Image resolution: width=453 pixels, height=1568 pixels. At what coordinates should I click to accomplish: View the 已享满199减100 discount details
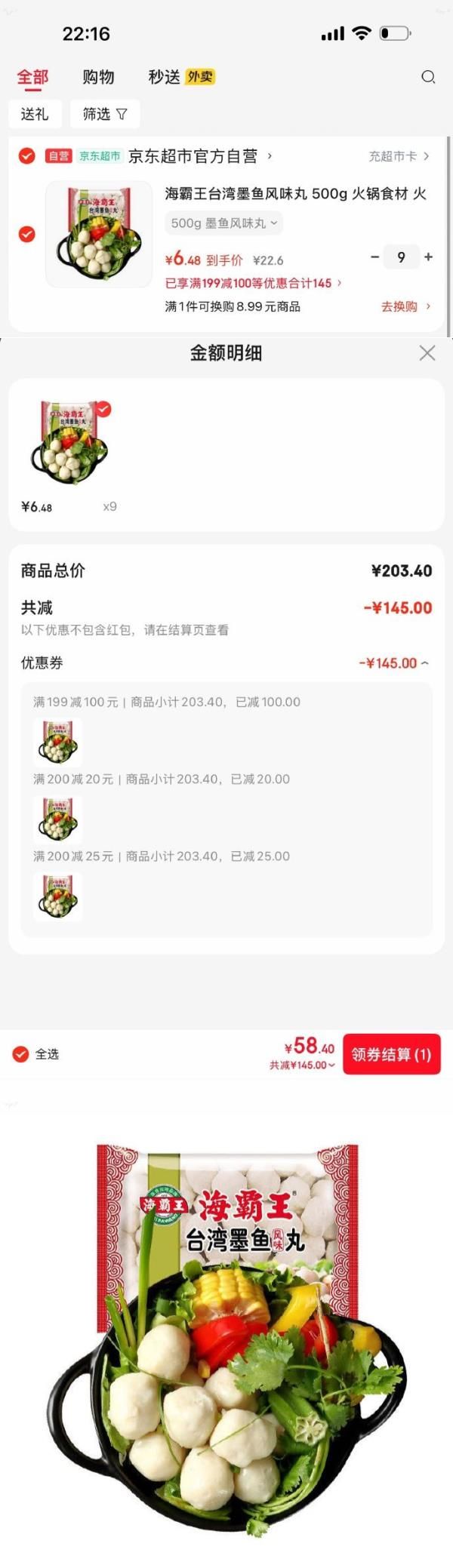point(253,283)
